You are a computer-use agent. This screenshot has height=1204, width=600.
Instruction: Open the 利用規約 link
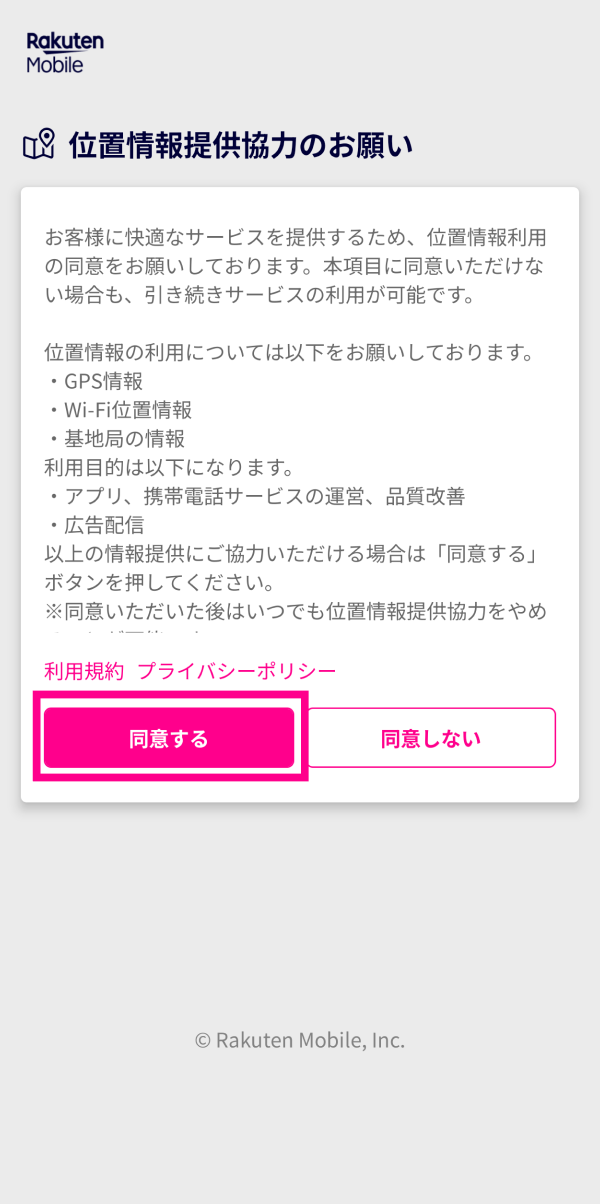(84, 671)
